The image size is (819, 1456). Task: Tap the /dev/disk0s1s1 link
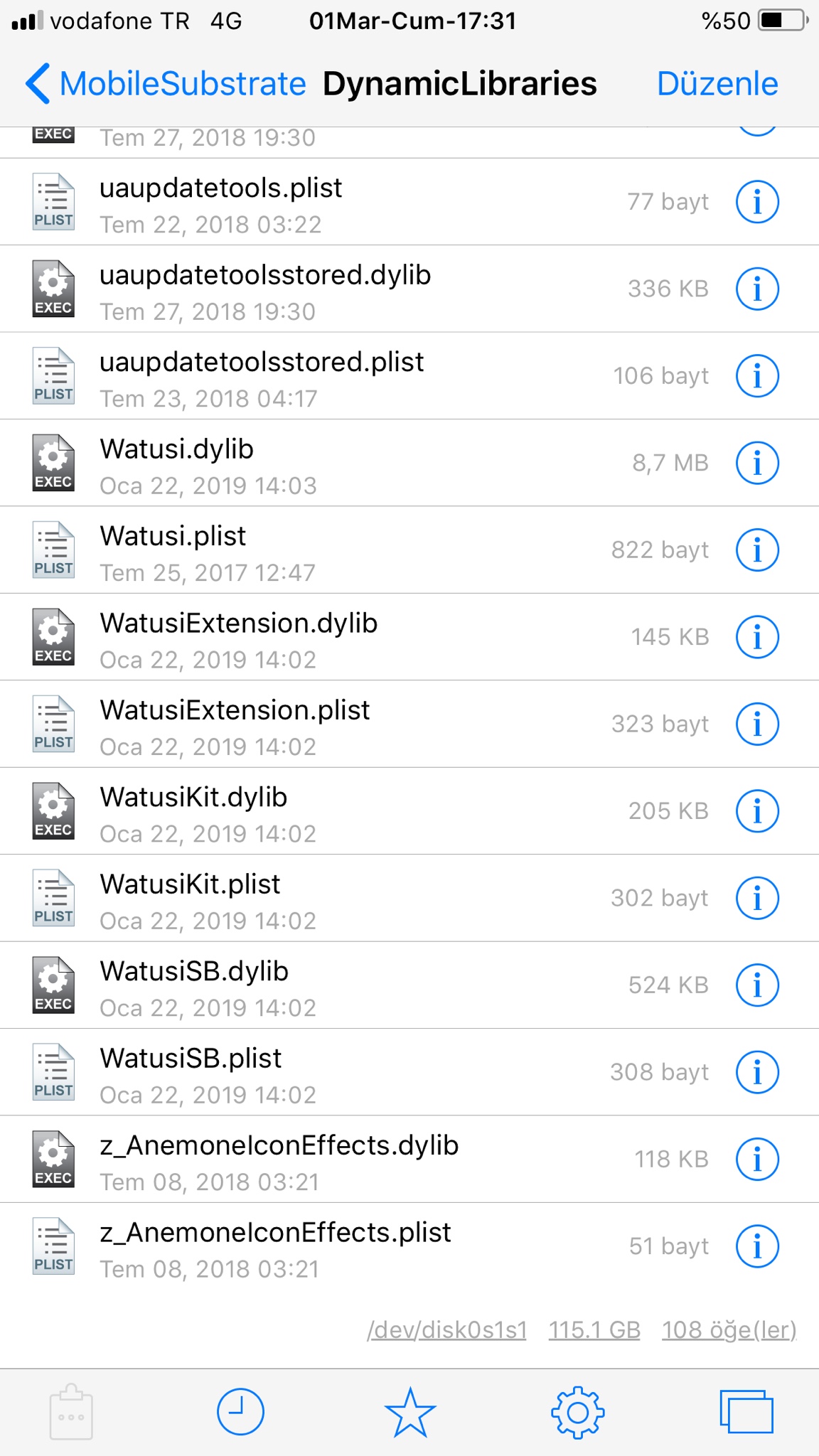click(446, 1329)
